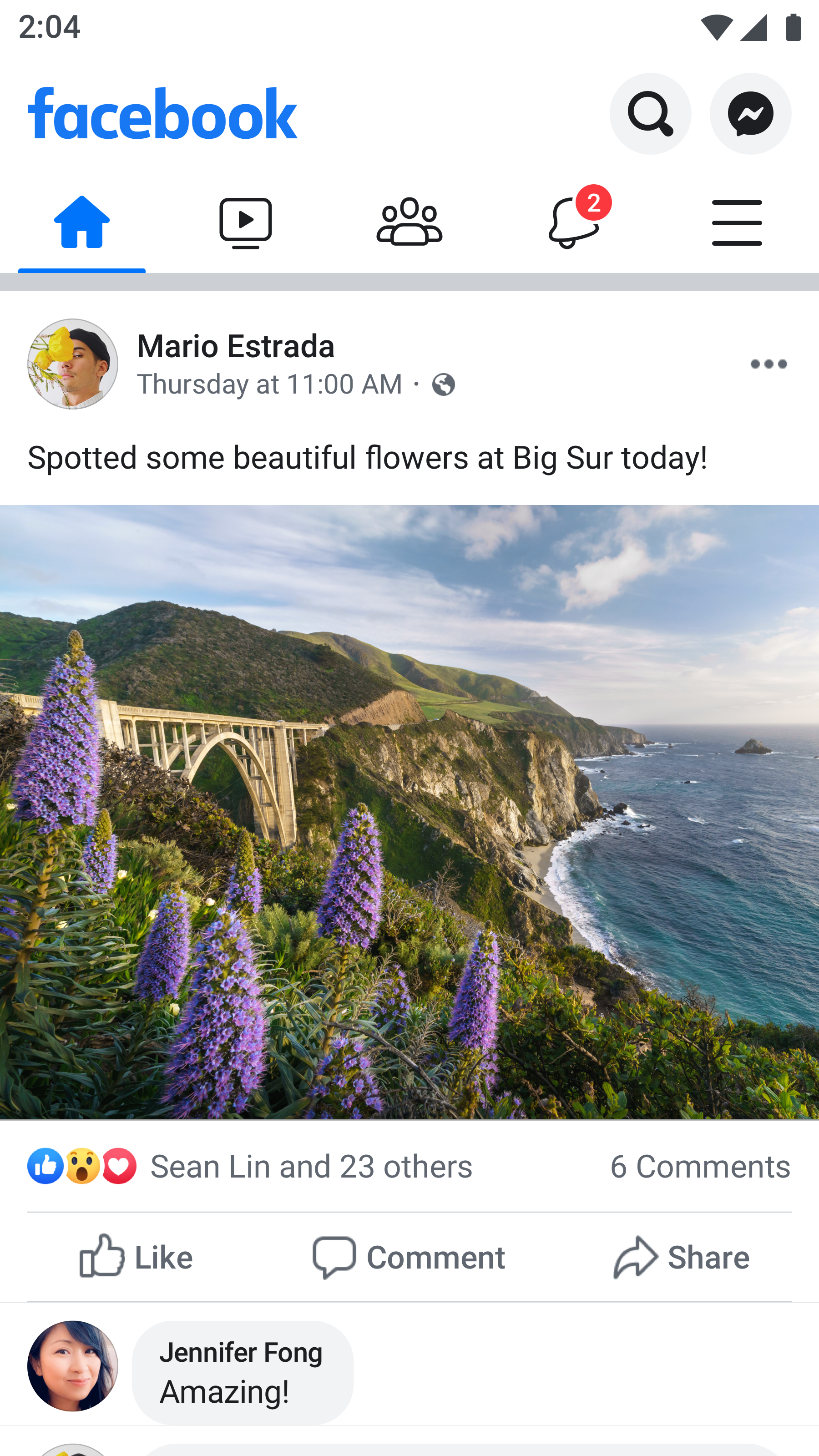Open Messenger chats
The width and height of the screenshot is (819, 1456).
click(750, 114)
